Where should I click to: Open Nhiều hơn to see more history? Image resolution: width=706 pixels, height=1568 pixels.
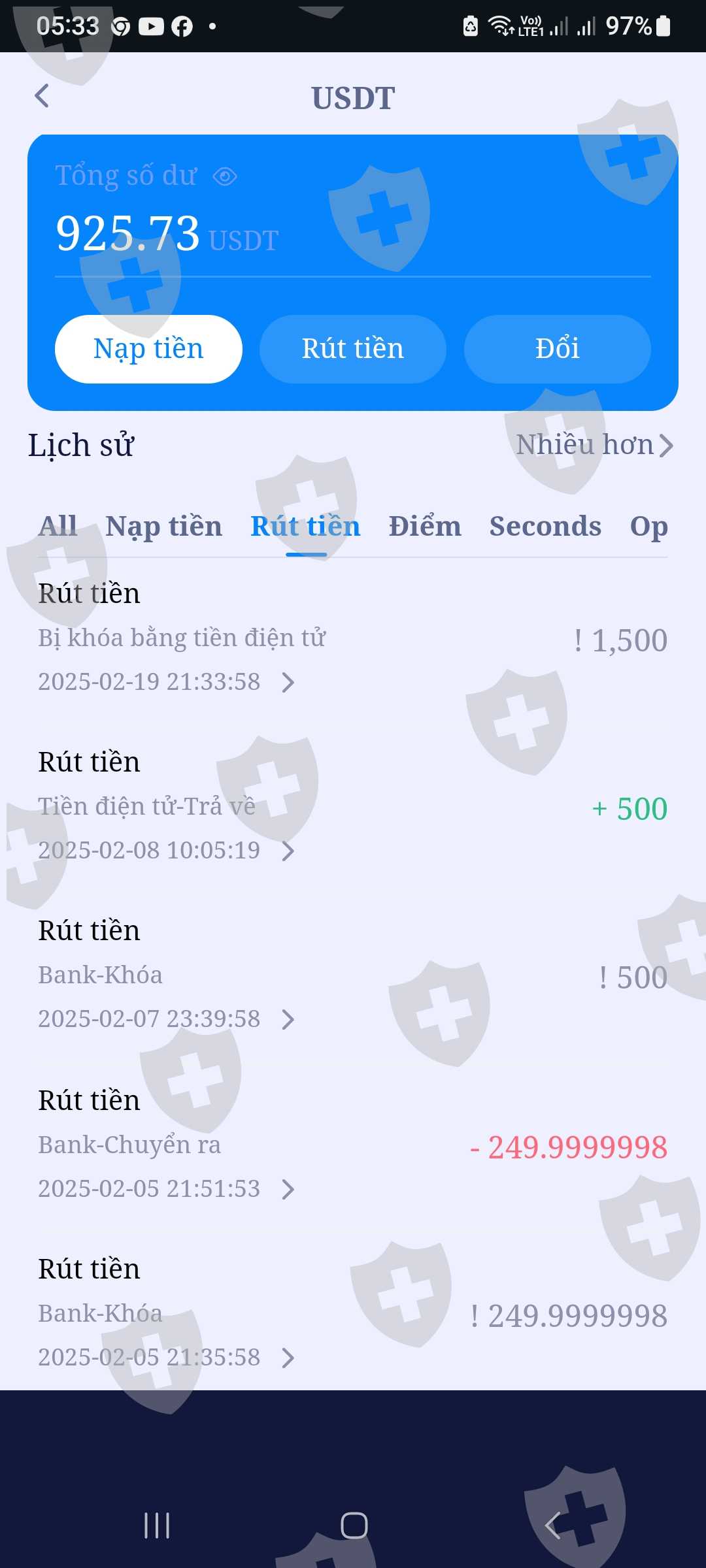[595, 445]
